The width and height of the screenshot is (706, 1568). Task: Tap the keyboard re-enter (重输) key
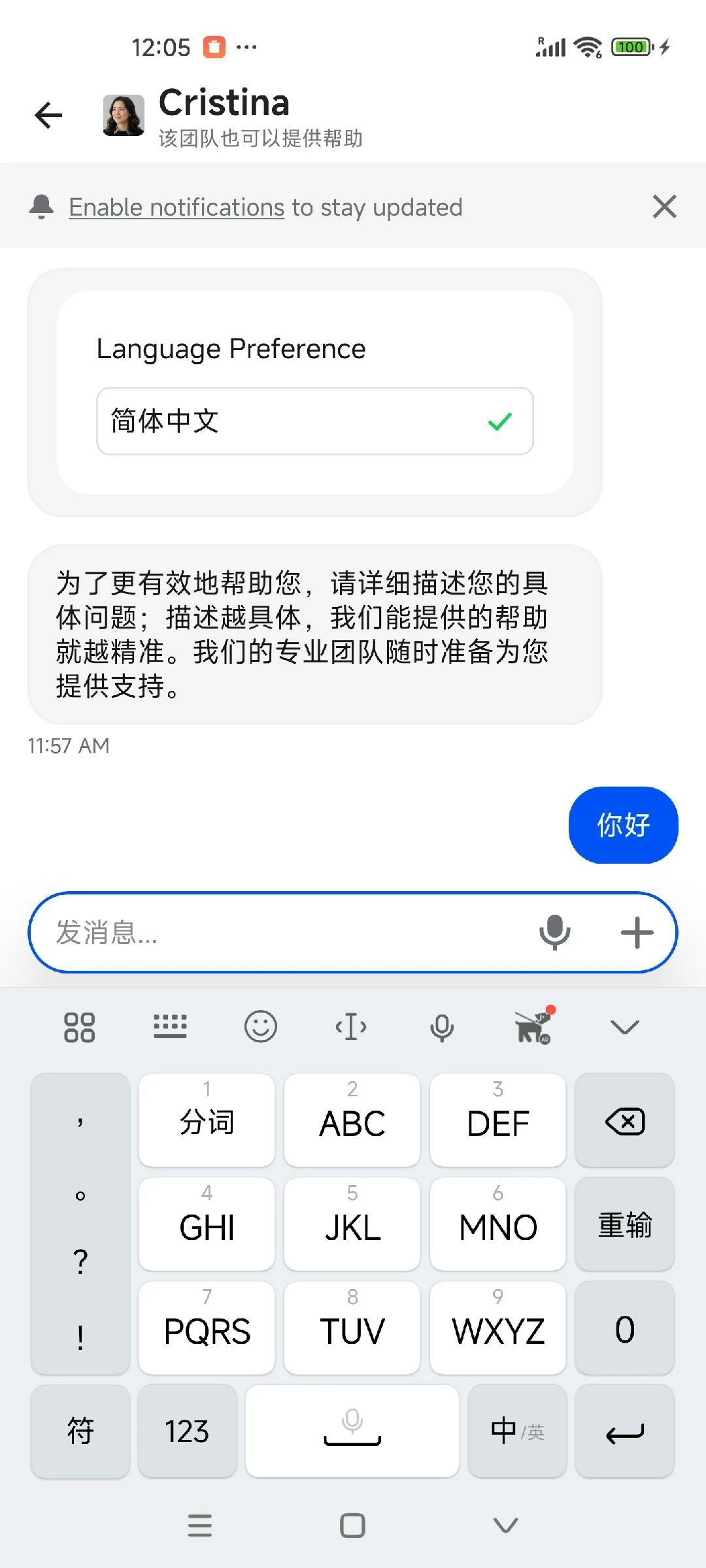624,1225
